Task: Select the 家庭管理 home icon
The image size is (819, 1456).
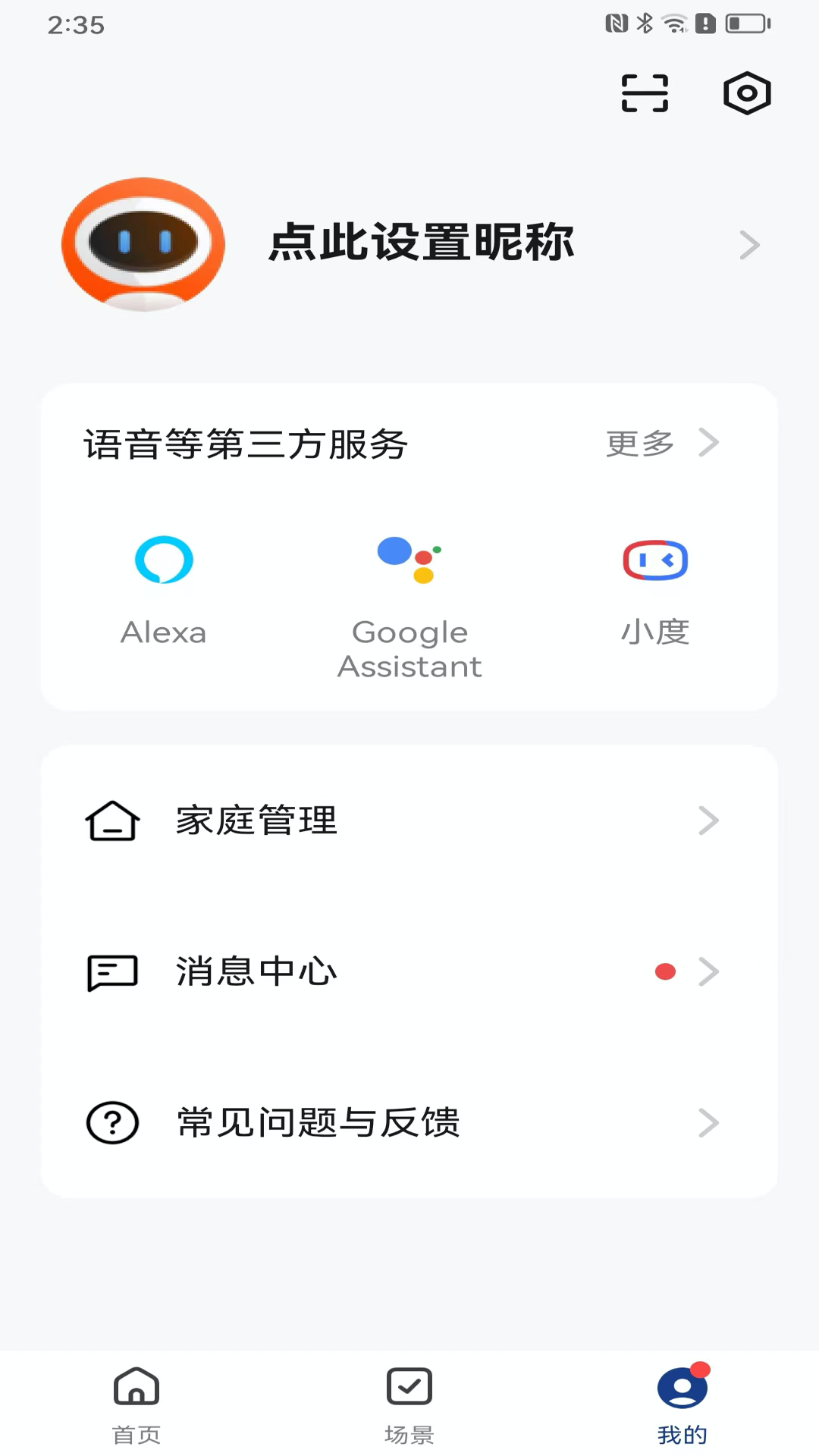Action: pos(111,820)
